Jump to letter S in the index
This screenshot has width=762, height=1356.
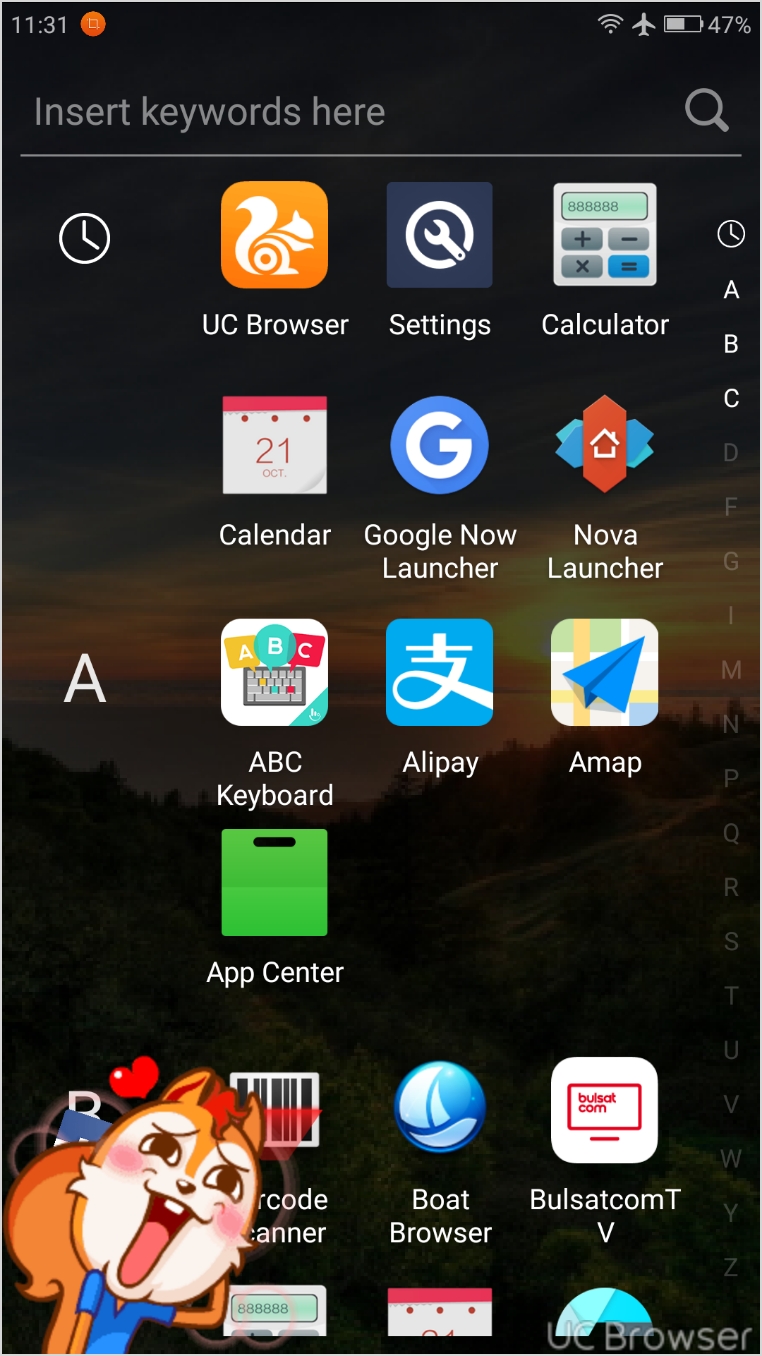(731, 941)
